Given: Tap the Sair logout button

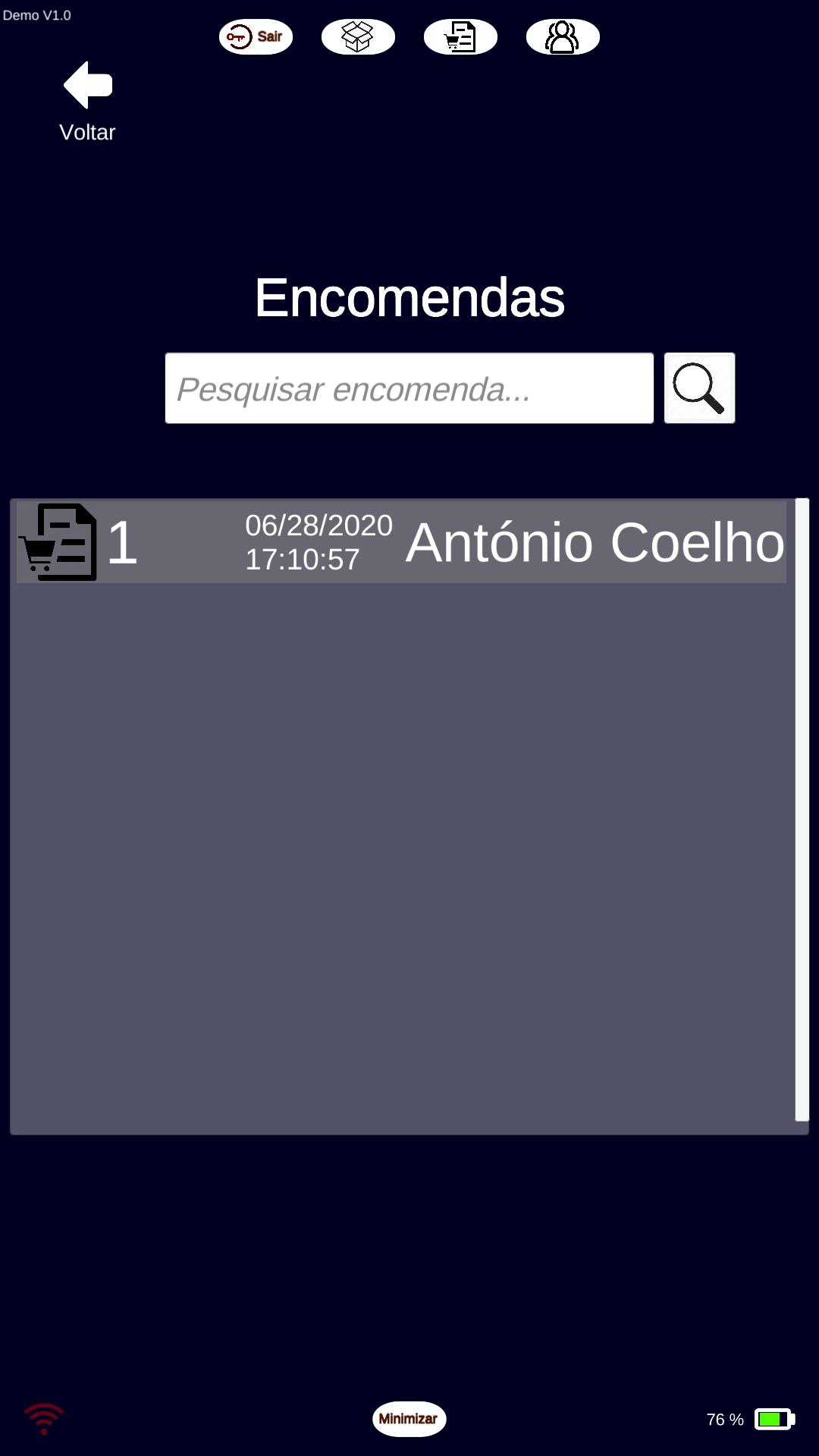Looking at the screenshot, I should click(256, 36).
